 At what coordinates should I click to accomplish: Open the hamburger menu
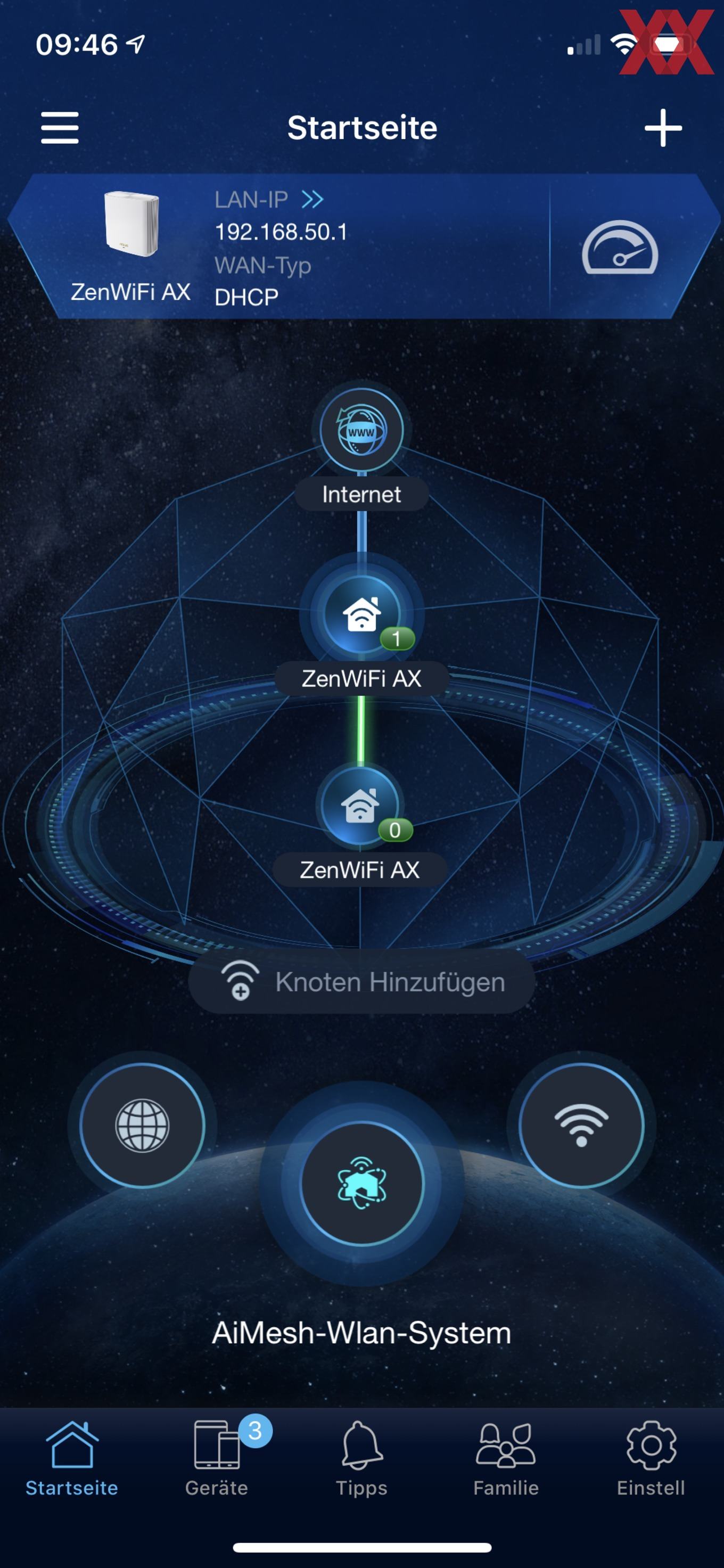pyautogui.click(x=60, y=128)
